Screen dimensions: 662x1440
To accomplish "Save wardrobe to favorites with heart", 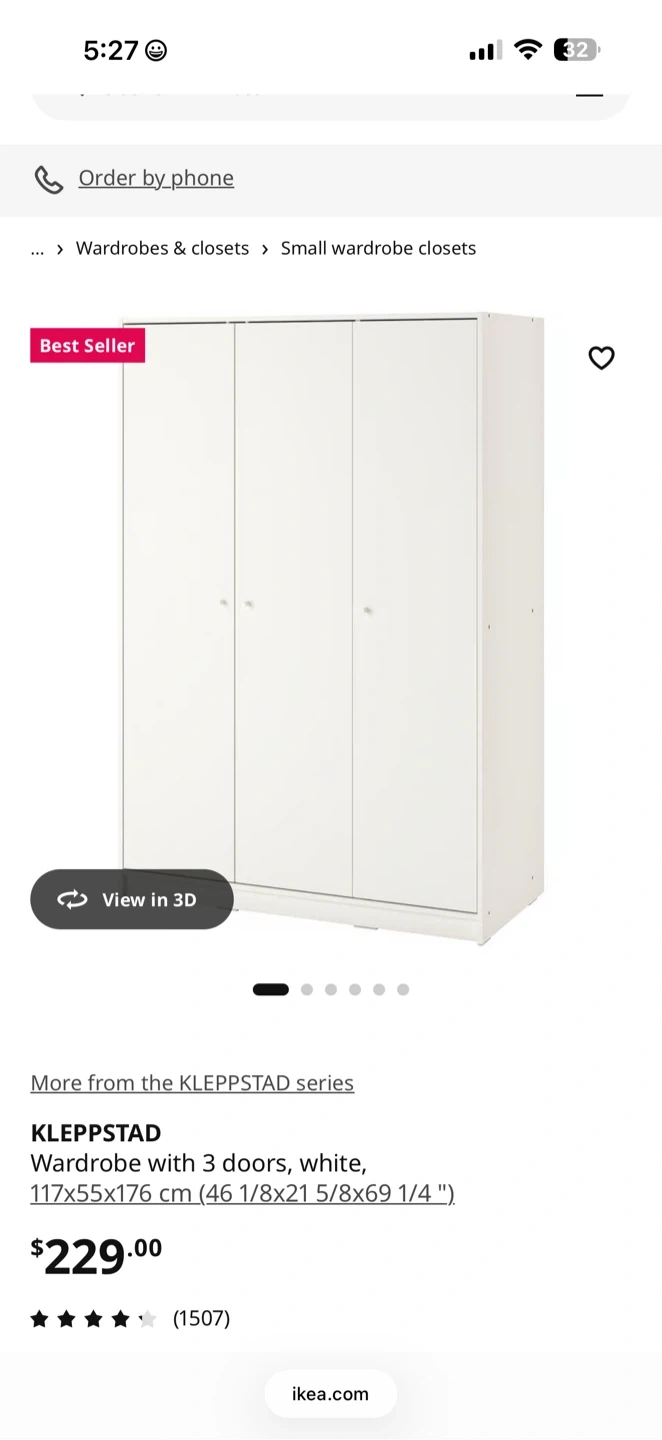I will (601, 358).
